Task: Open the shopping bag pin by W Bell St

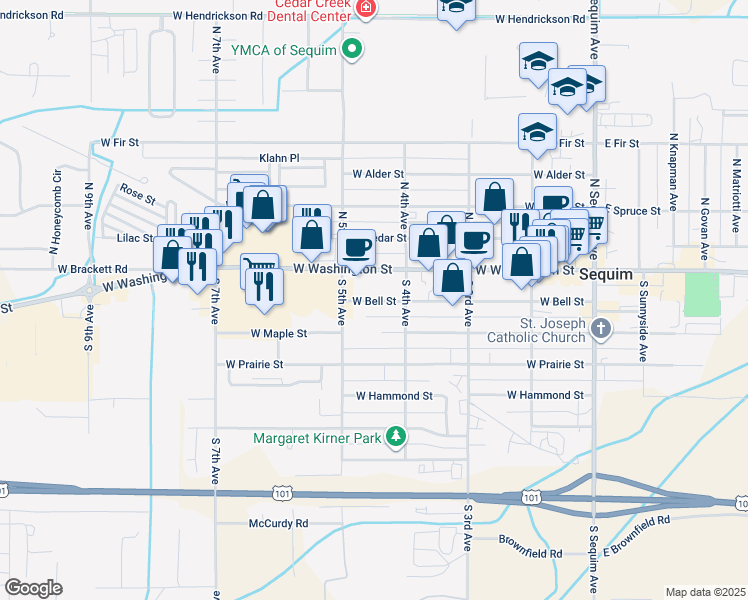Action: 453,277
